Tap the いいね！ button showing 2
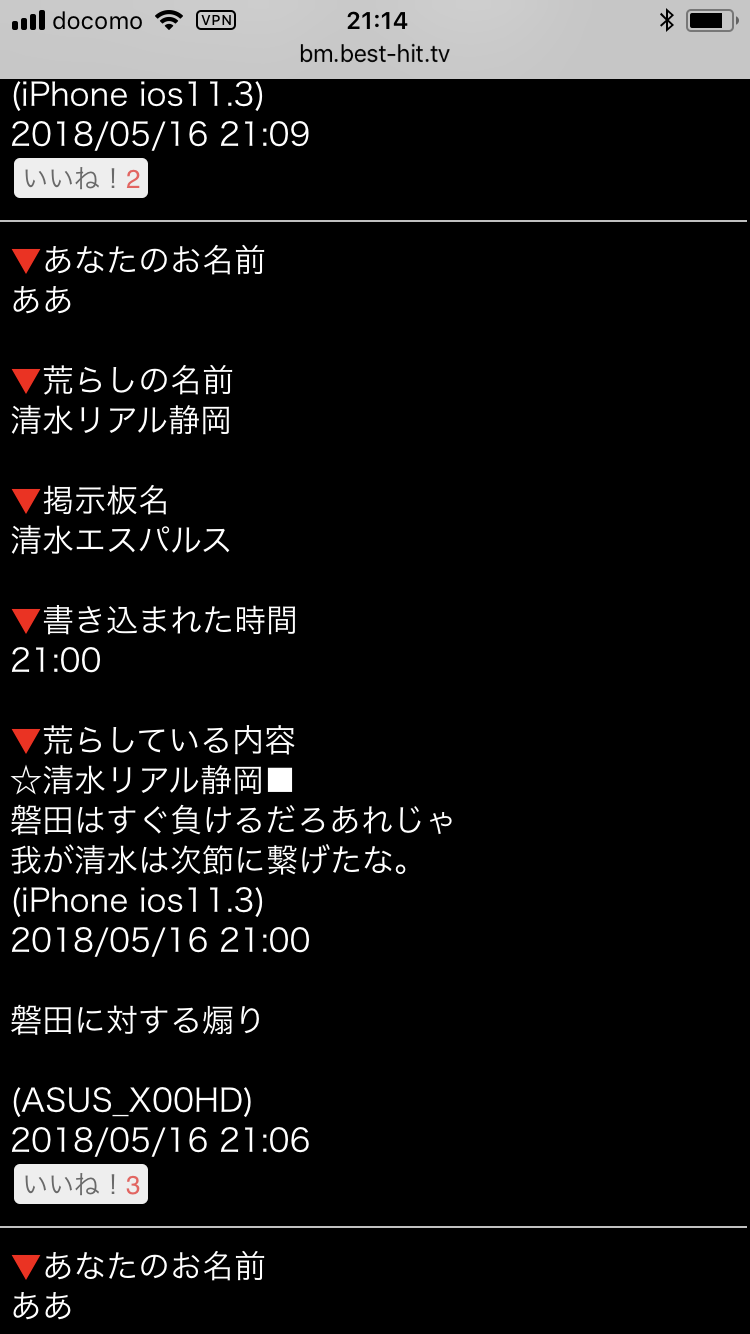This screenshot has width=750, height=1334. (x=81, y=179)
